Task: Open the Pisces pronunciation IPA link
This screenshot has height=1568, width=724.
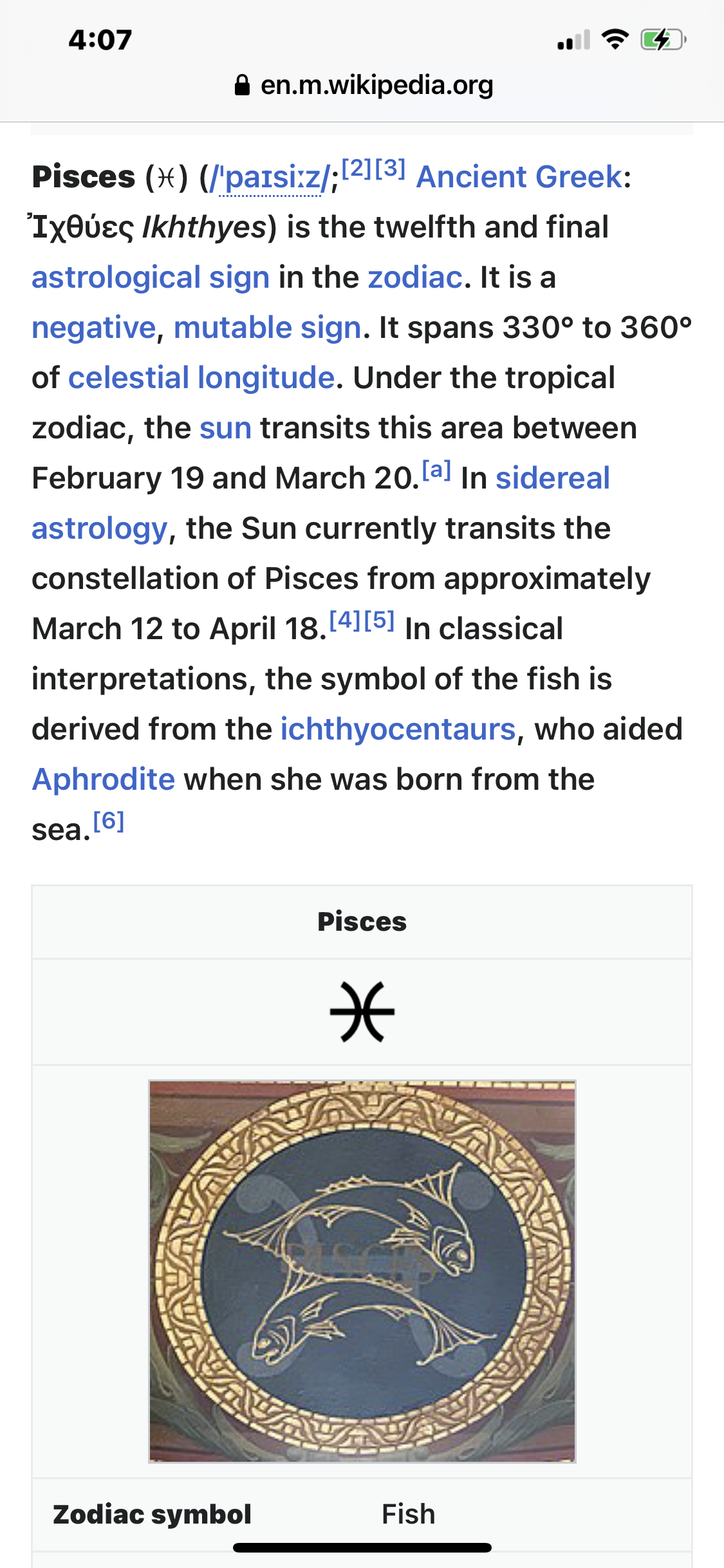Action: (270, 178)
